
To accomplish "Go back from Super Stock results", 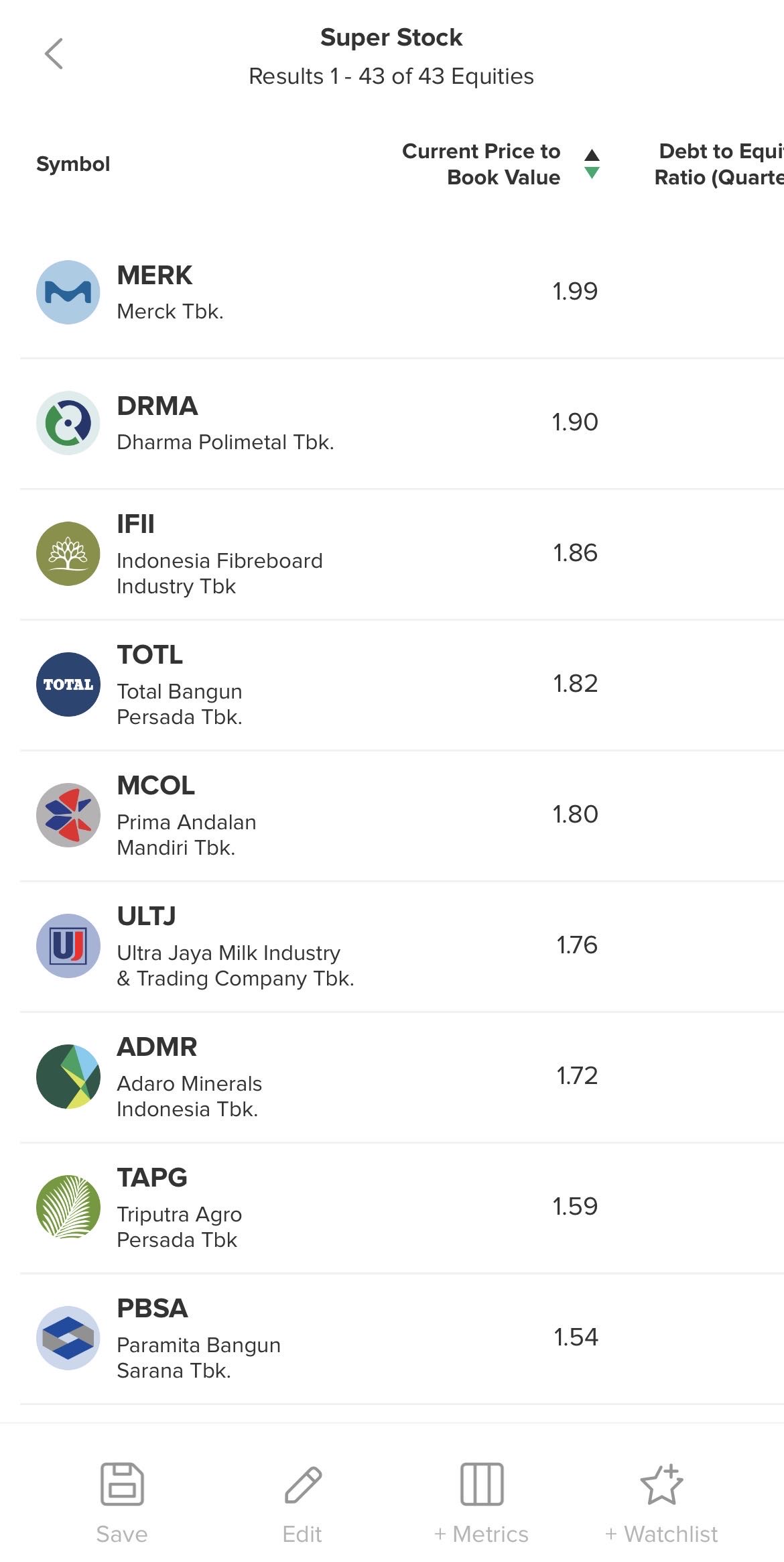I will [x=54, y=54].
